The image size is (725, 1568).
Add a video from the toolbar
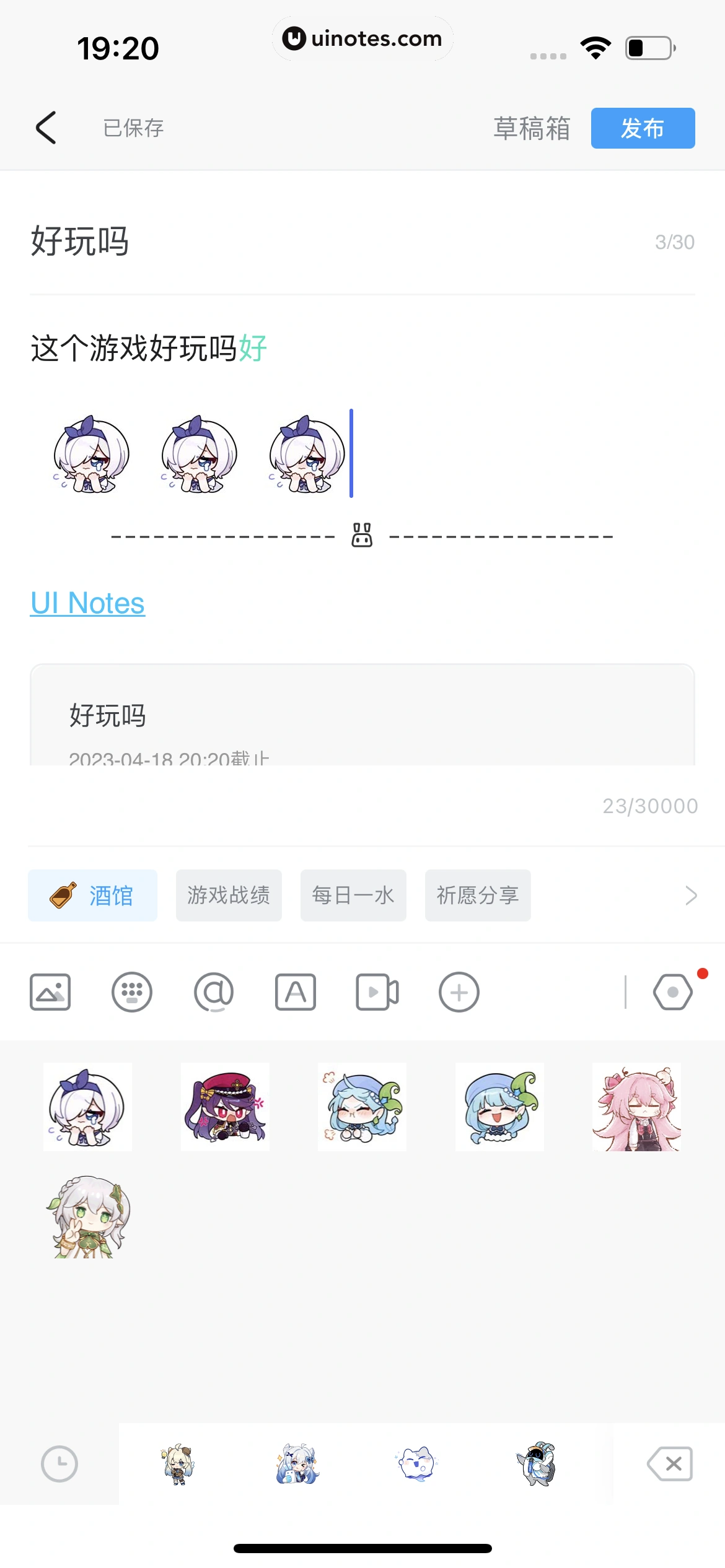pyautogui.click(x=377, y=992)
